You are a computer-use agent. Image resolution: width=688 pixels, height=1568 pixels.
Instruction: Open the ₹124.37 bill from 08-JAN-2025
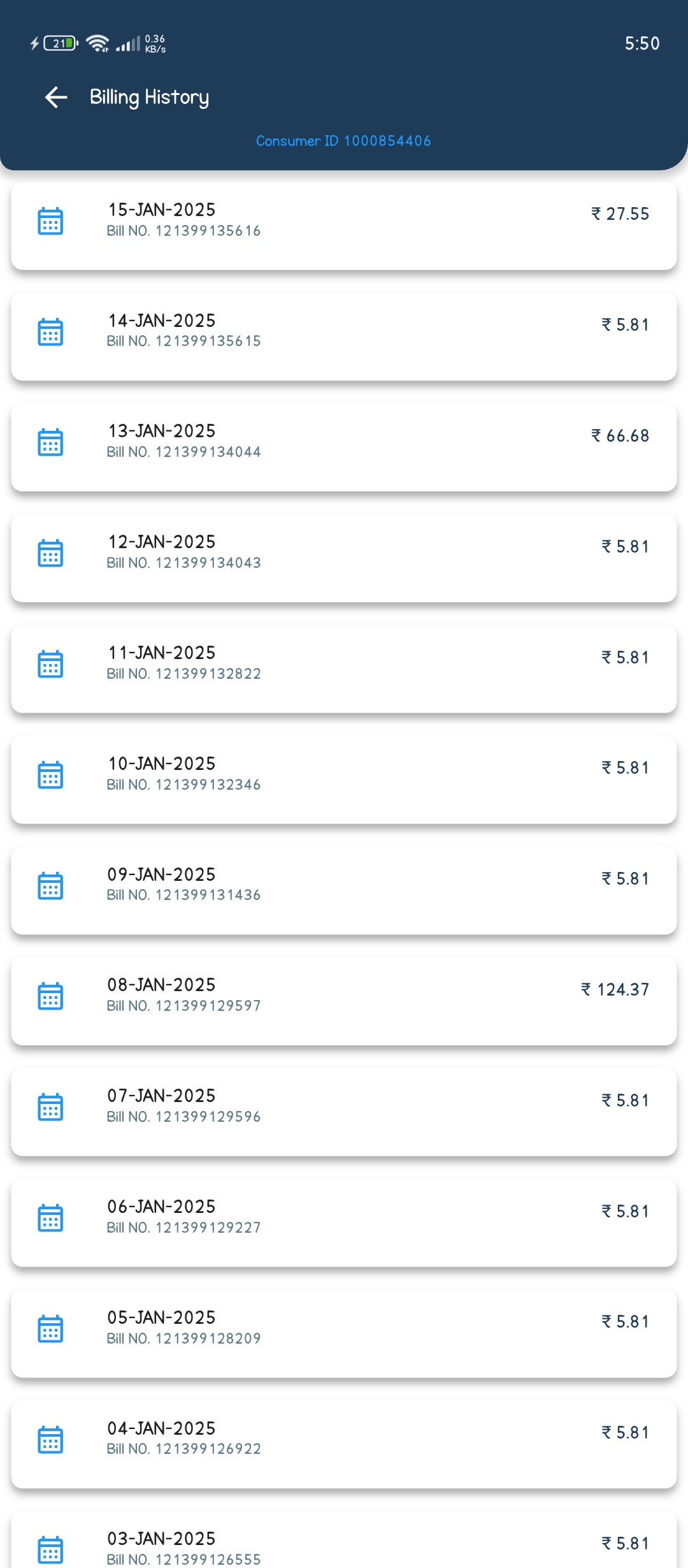[x=344, y=1002]
